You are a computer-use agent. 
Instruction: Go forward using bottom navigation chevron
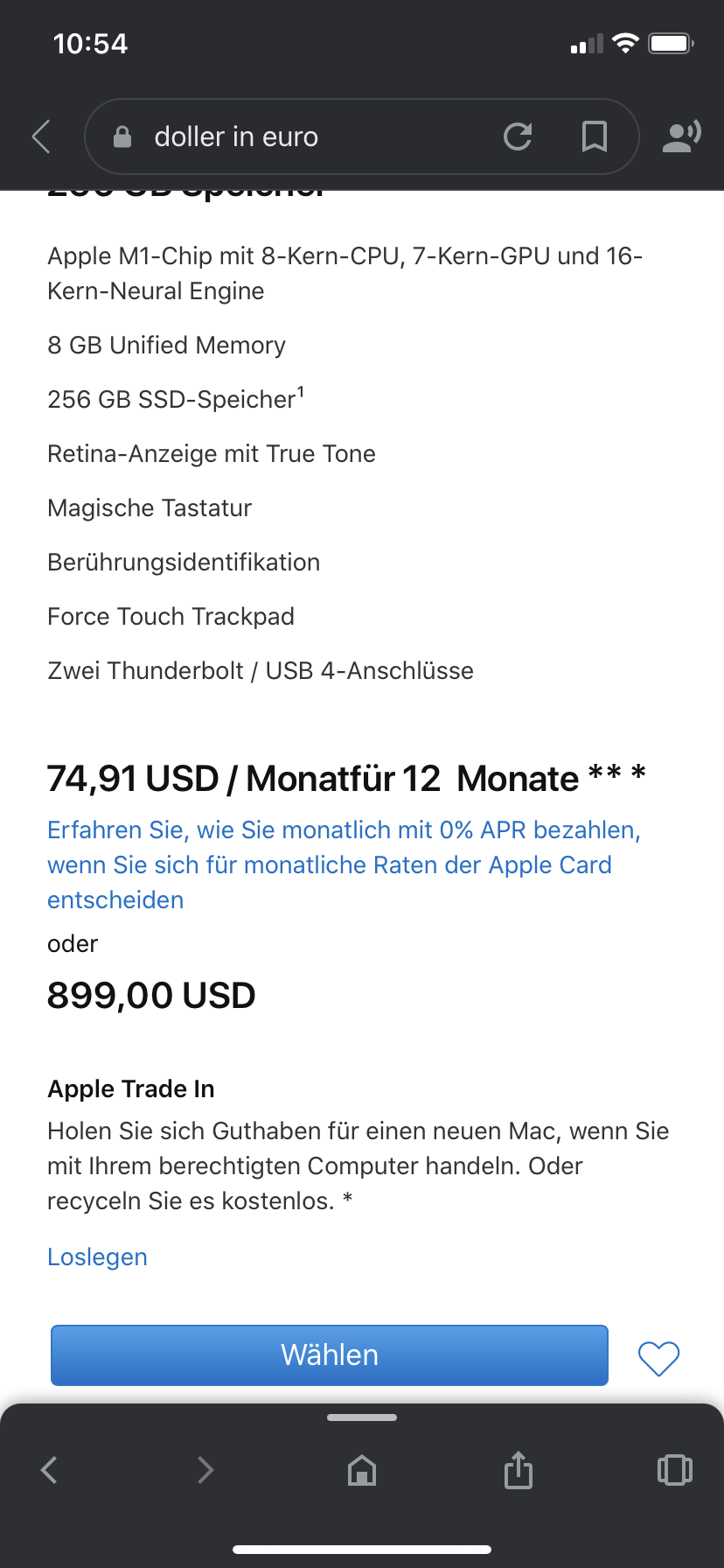[205, 1470]
